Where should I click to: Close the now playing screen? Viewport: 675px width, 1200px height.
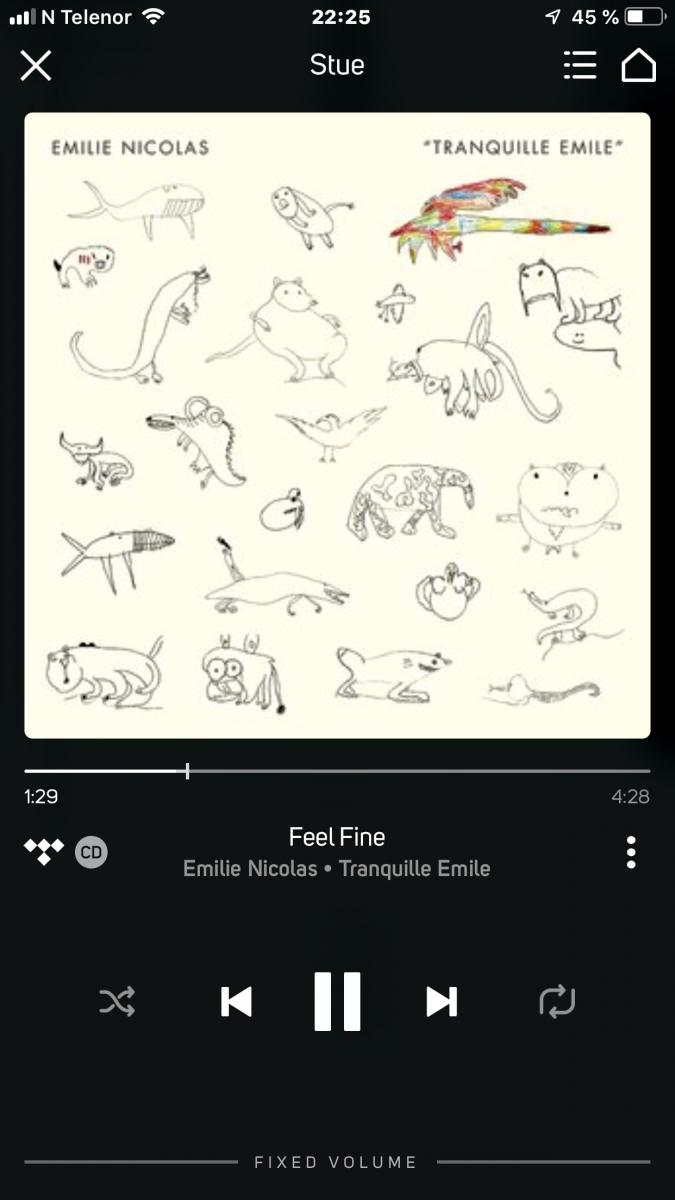pos(36,66)
